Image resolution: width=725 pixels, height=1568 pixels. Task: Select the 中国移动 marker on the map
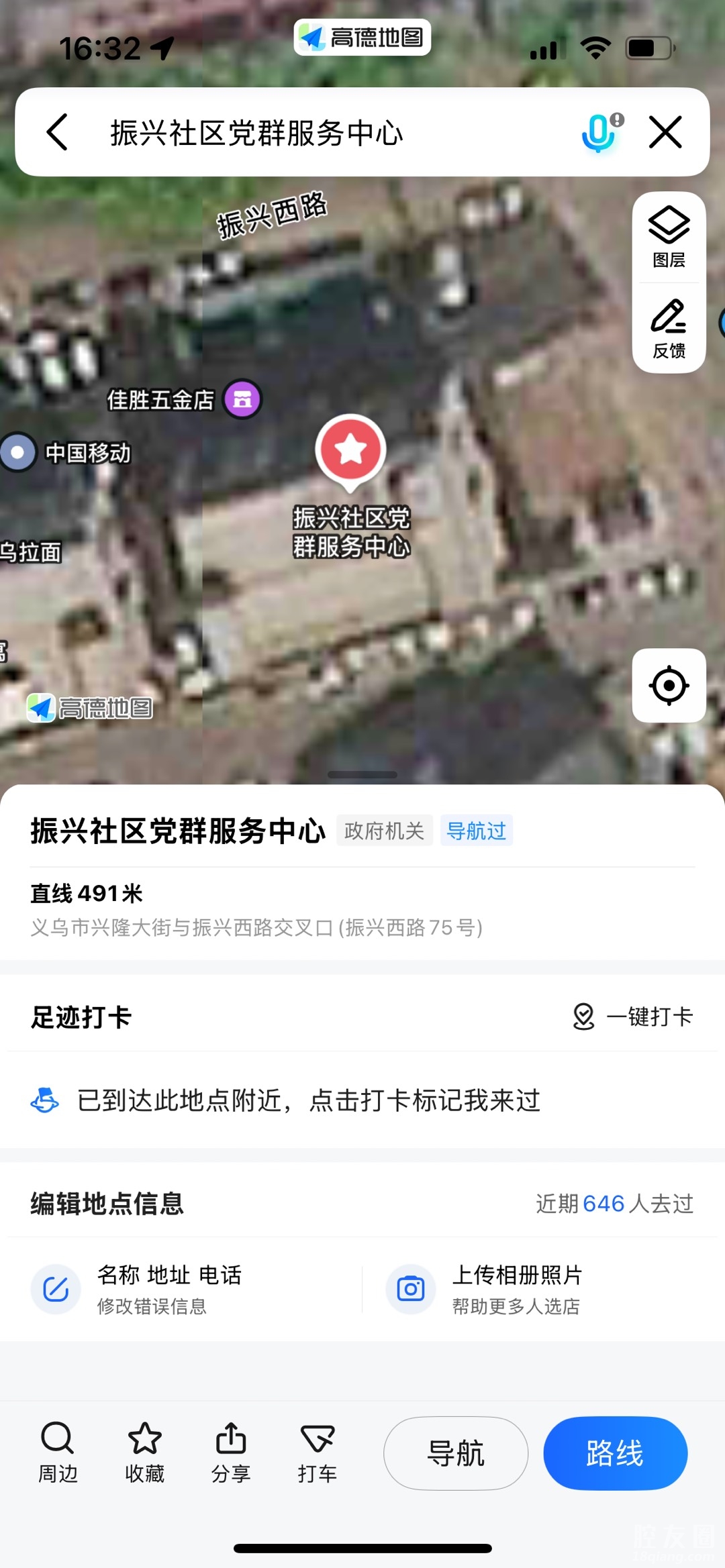pyautogui.click(x=19, y=452)
